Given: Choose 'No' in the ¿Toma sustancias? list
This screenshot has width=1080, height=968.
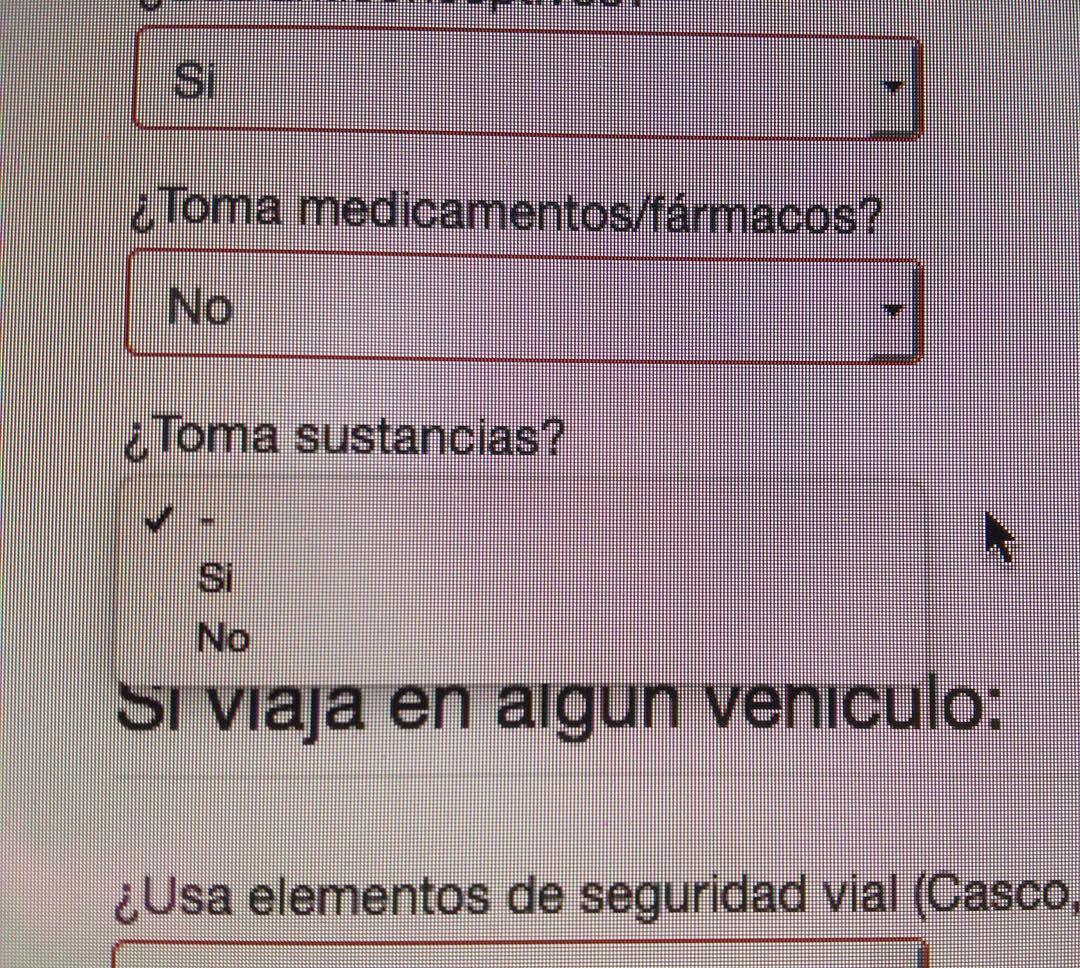Looking at the screenshot, I should pyautogui.click(x=222, y=637).
